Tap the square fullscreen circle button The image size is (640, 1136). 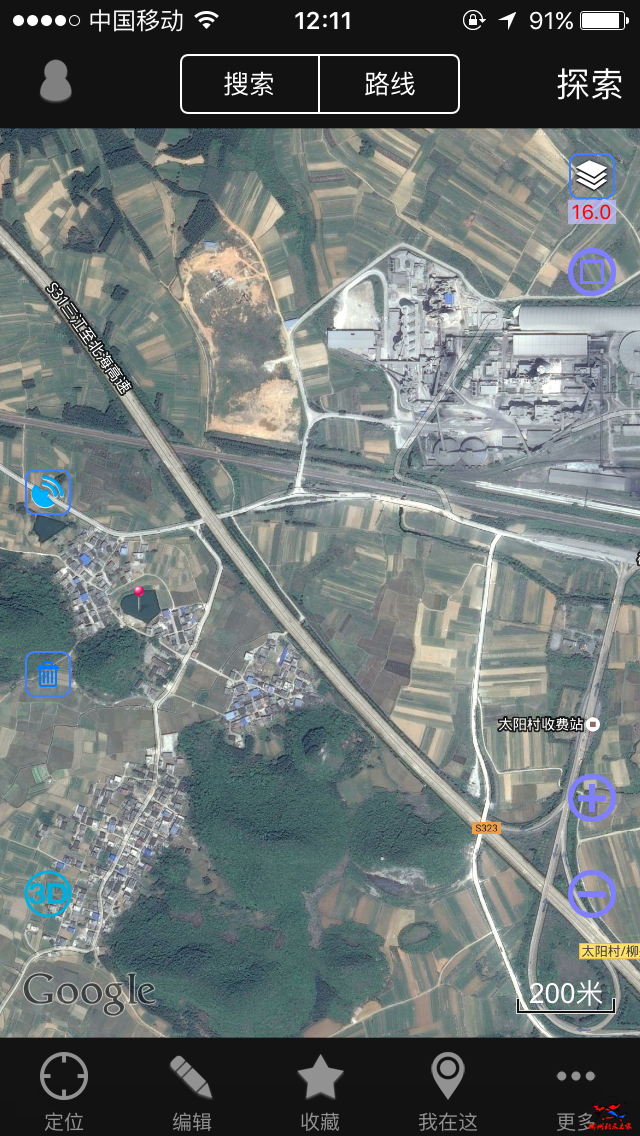(592, 271)
